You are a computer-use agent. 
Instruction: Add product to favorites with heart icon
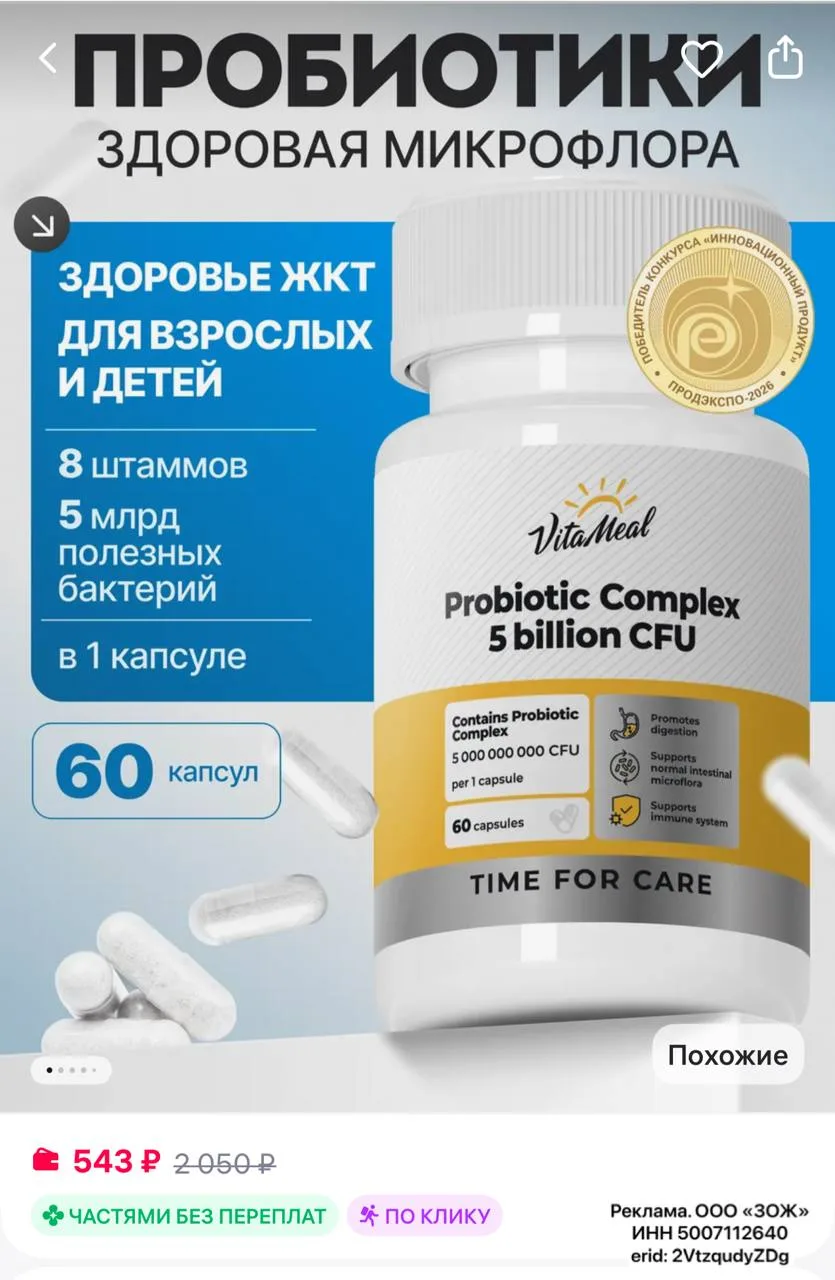pyautogui.click(x=700, y=59)
